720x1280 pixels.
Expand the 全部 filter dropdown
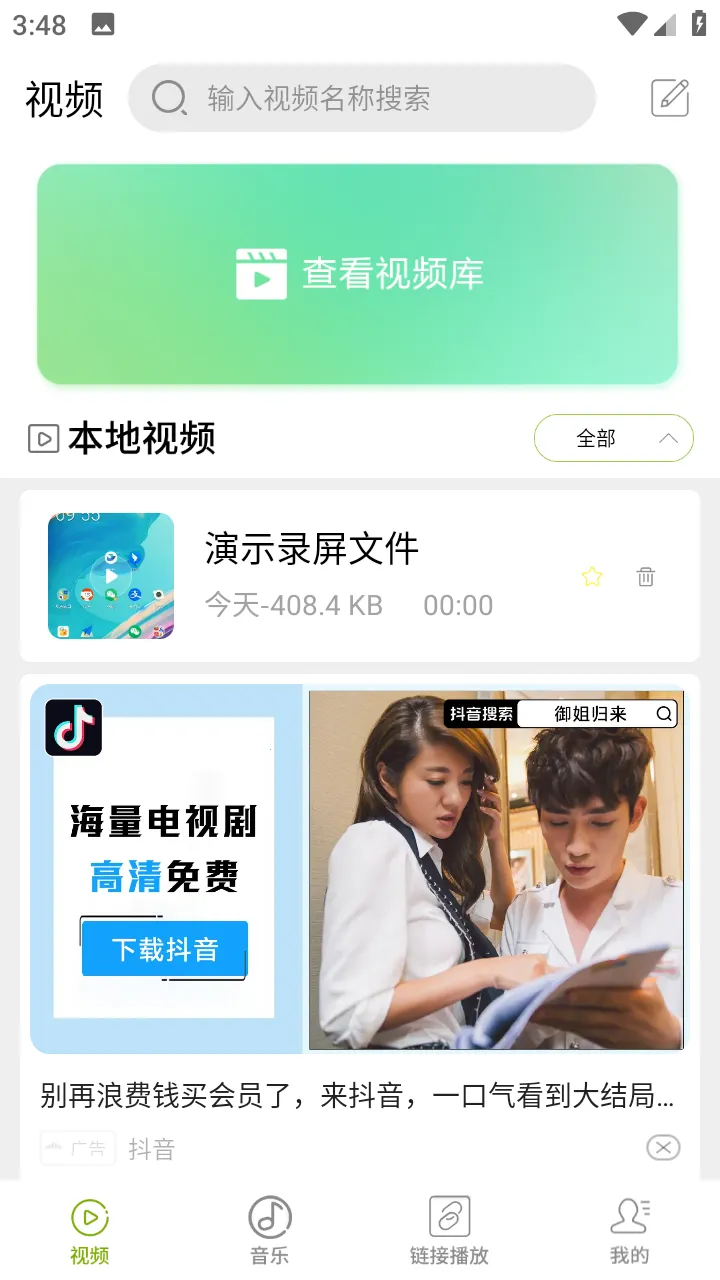point(613,438)
